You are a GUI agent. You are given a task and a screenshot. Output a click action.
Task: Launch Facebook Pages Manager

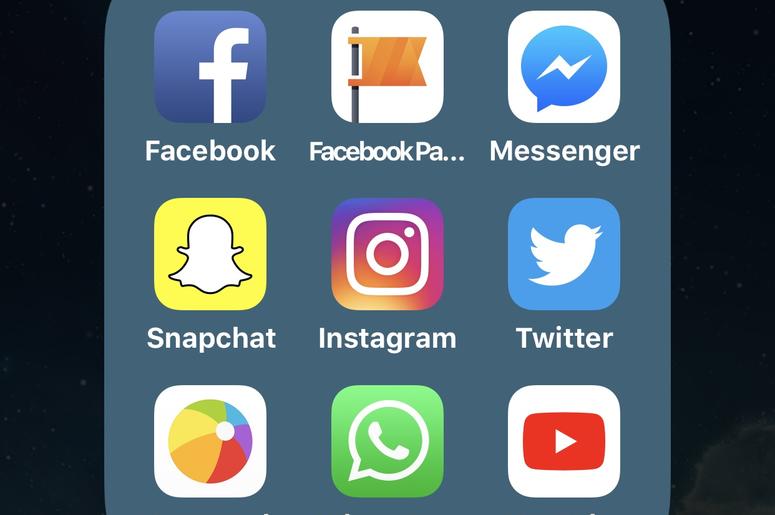387,67
